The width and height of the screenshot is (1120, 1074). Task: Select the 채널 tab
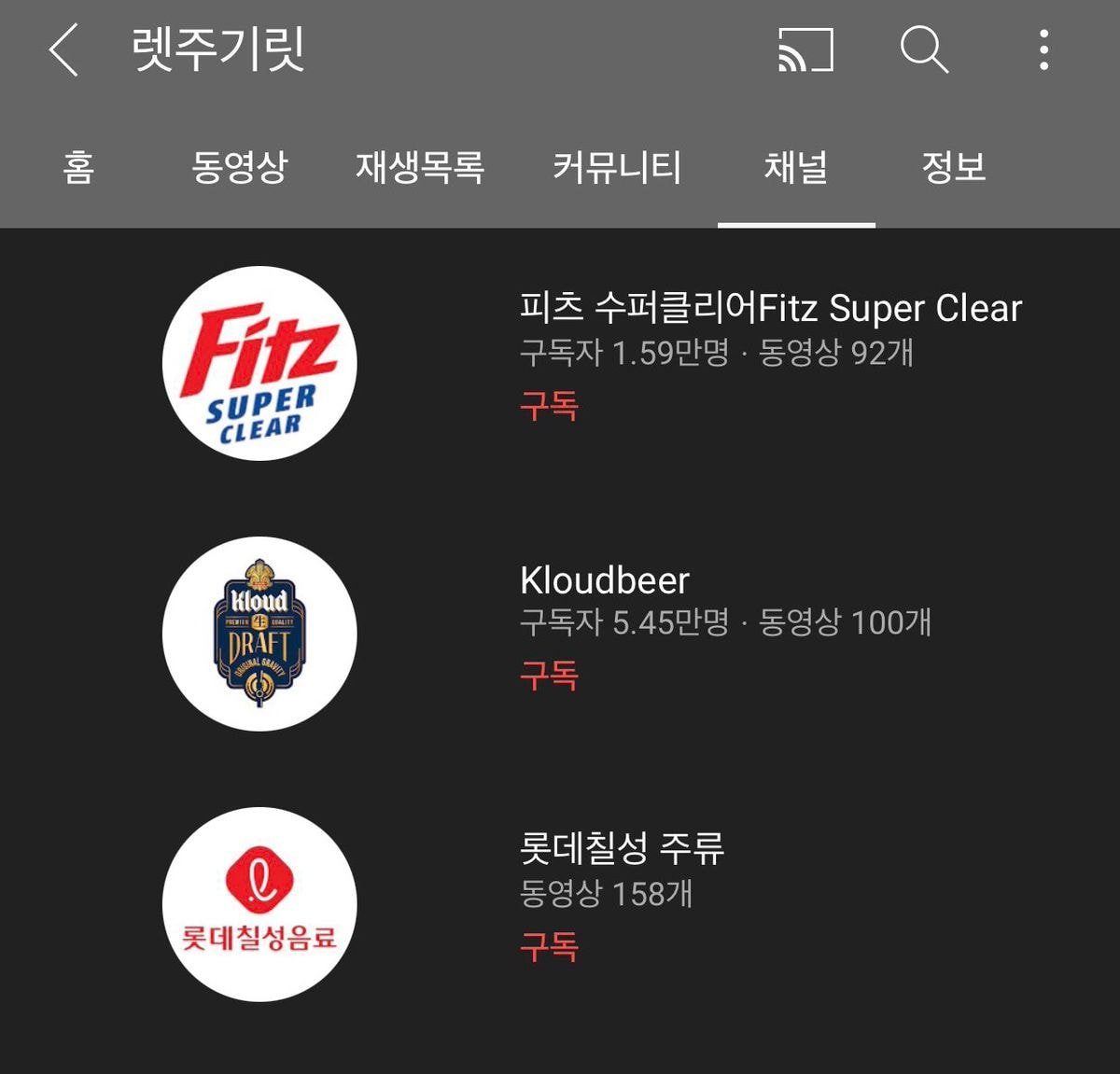point(795,168)
